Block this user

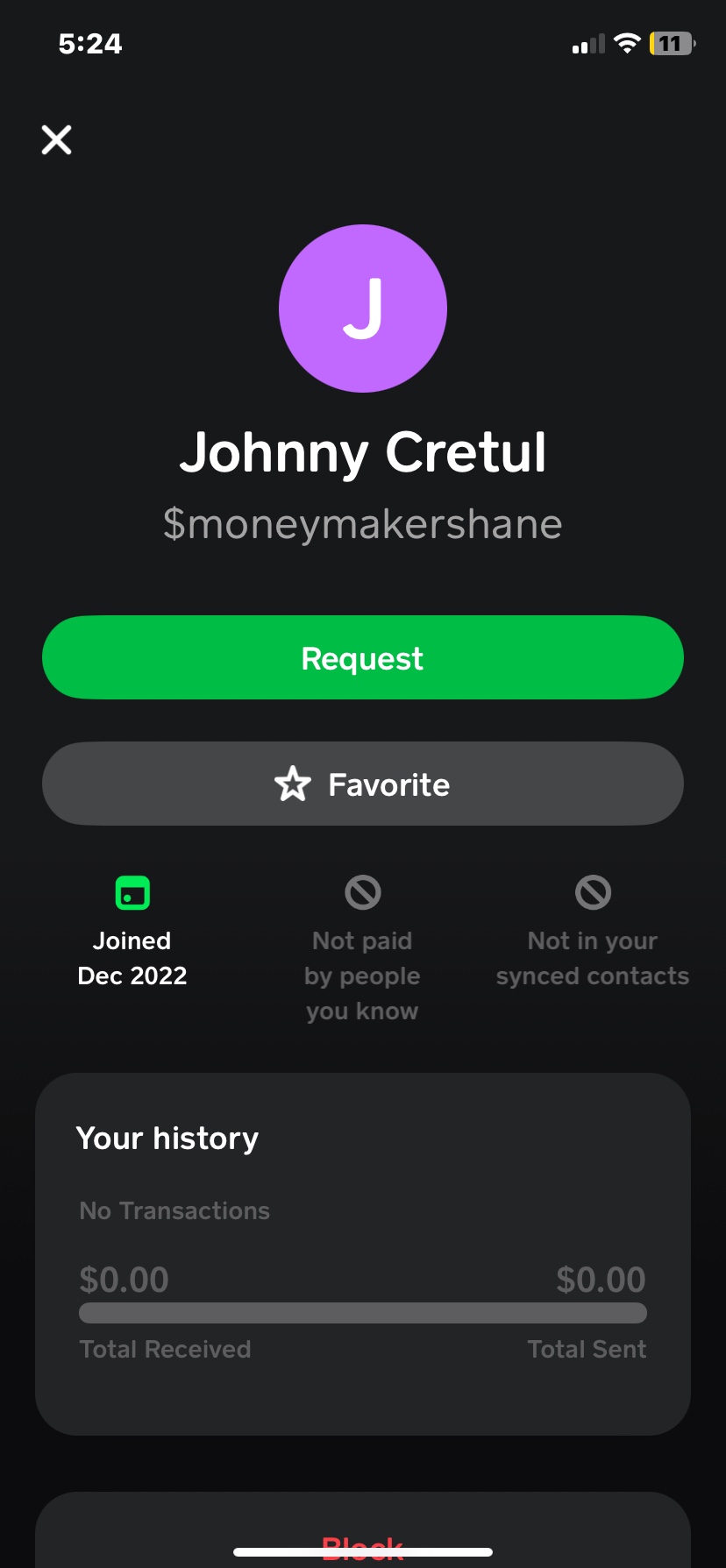[x=362, y=1546]
